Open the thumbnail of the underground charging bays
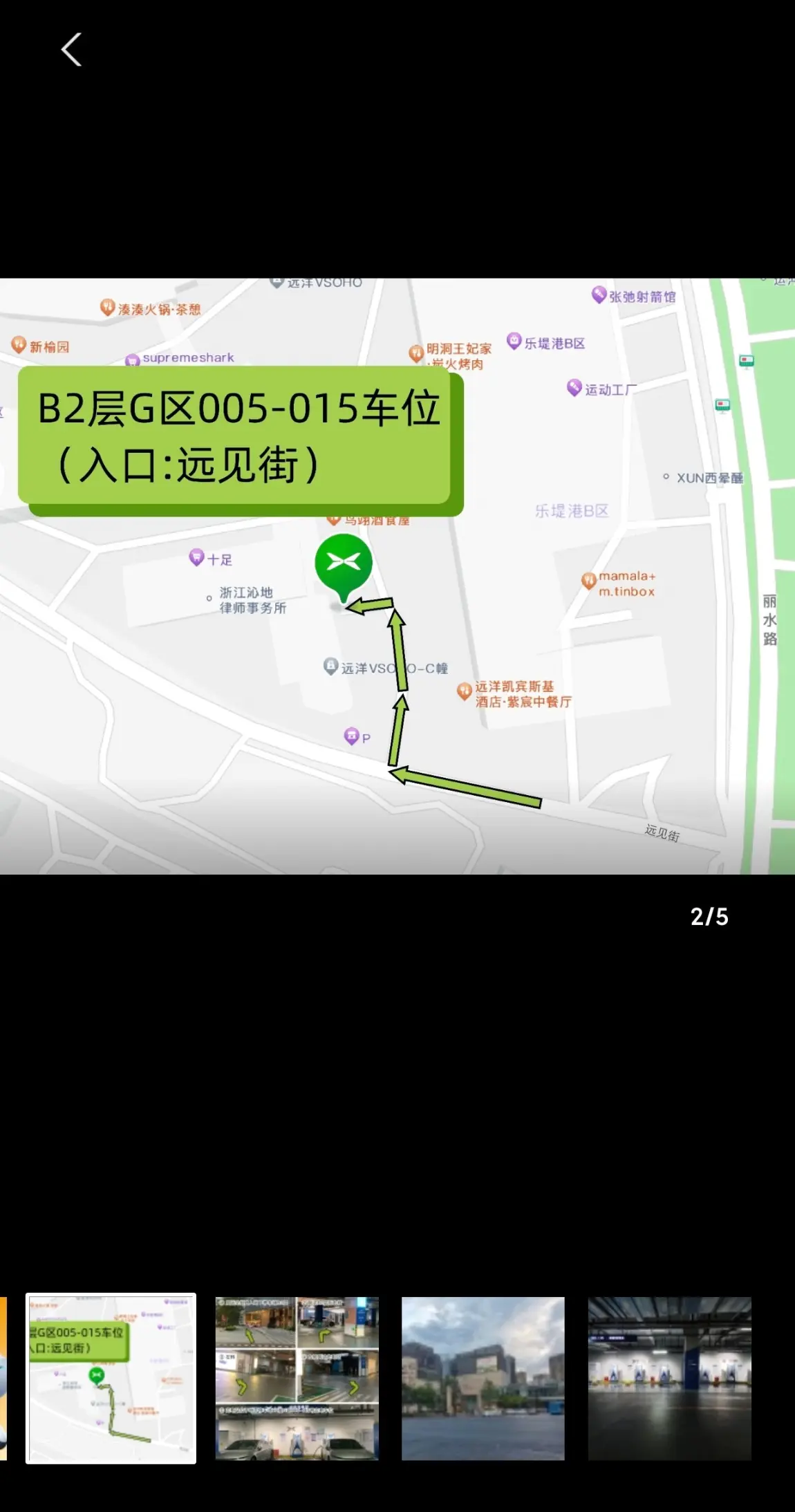795x1512 pixels. coord(669,1378)
